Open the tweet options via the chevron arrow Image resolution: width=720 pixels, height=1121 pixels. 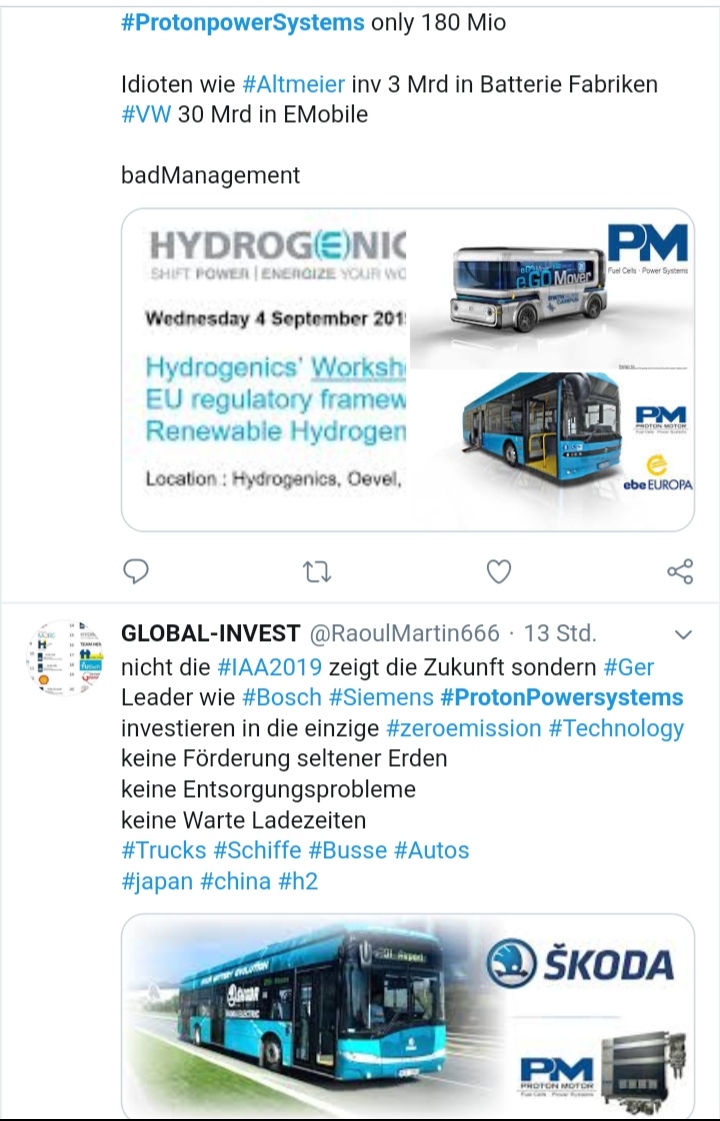pos(683,632)
